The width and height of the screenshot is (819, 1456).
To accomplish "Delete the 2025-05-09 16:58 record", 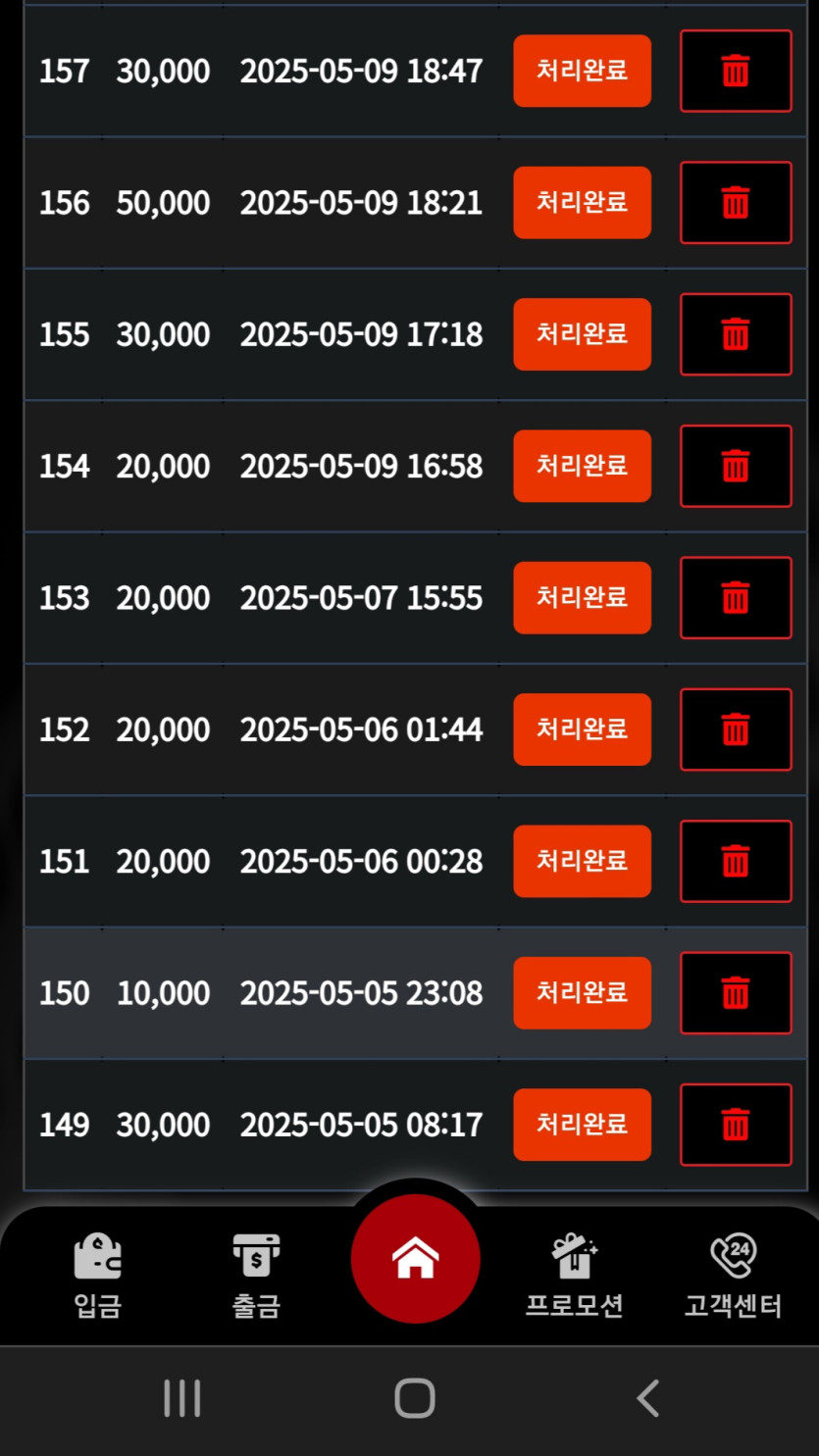I will (x=736, y=466).
